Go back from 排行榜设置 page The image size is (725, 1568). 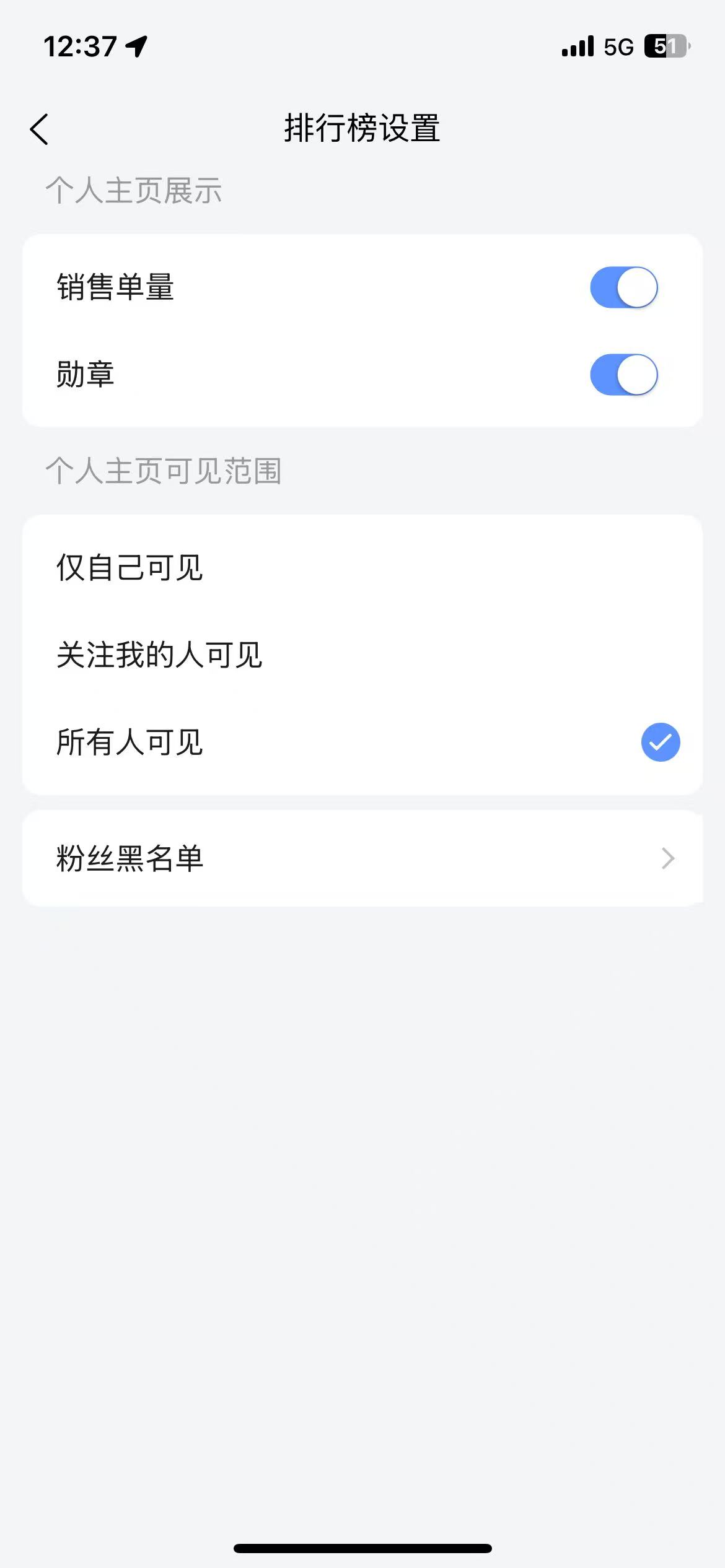click(39, 129)
